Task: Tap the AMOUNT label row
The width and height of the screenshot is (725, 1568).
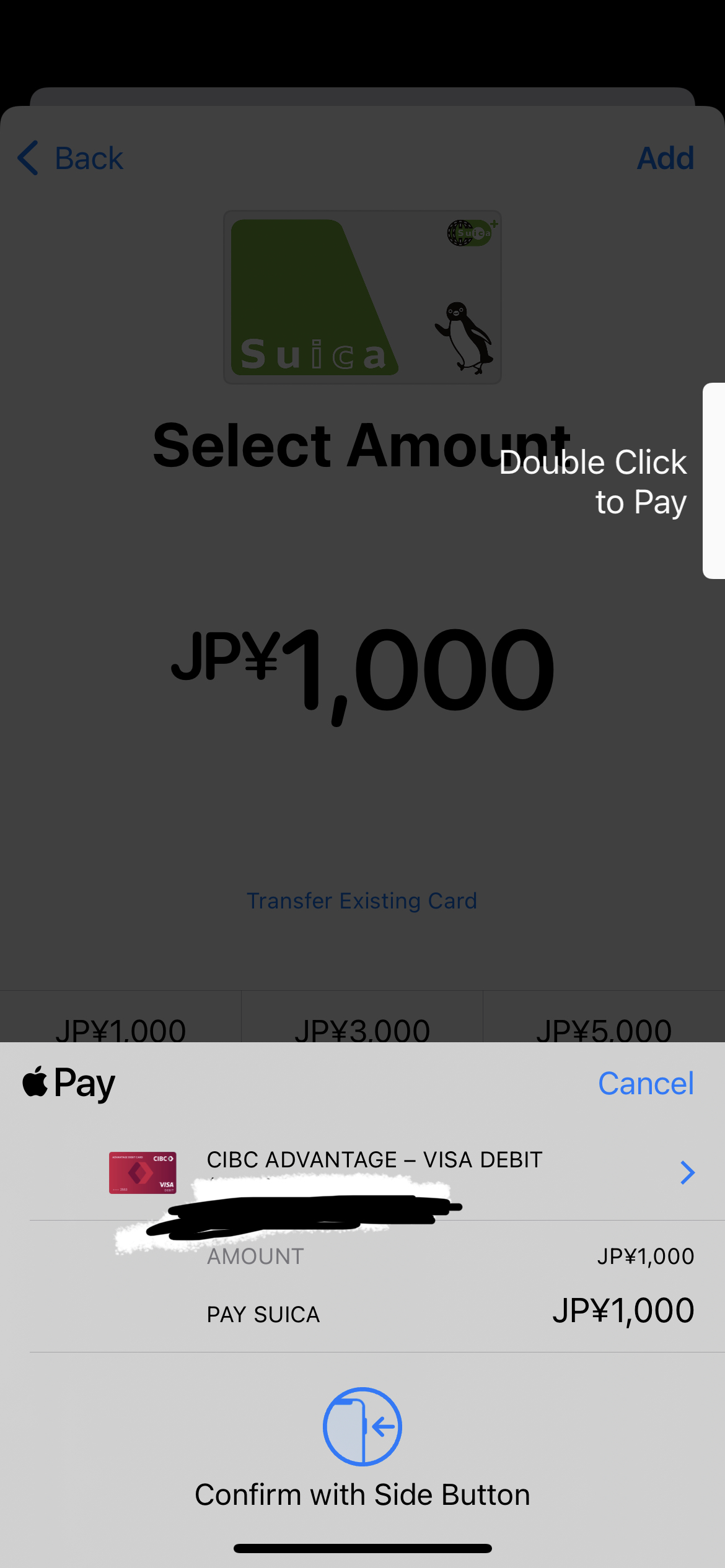Action: click(362, 1256)
